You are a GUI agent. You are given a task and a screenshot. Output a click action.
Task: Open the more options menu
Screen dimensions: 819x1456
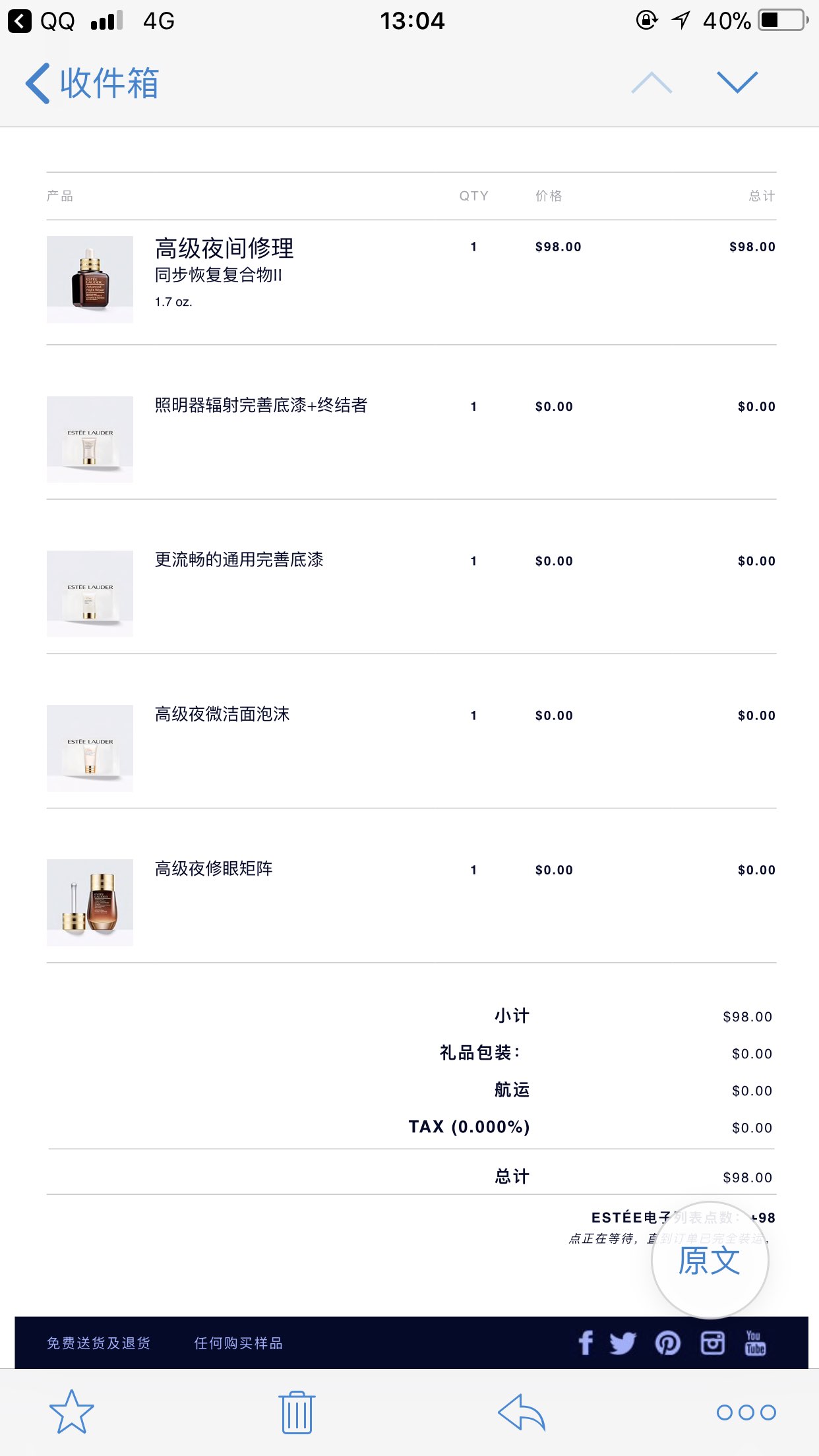pyautogui.click(x=746, y=1412)
